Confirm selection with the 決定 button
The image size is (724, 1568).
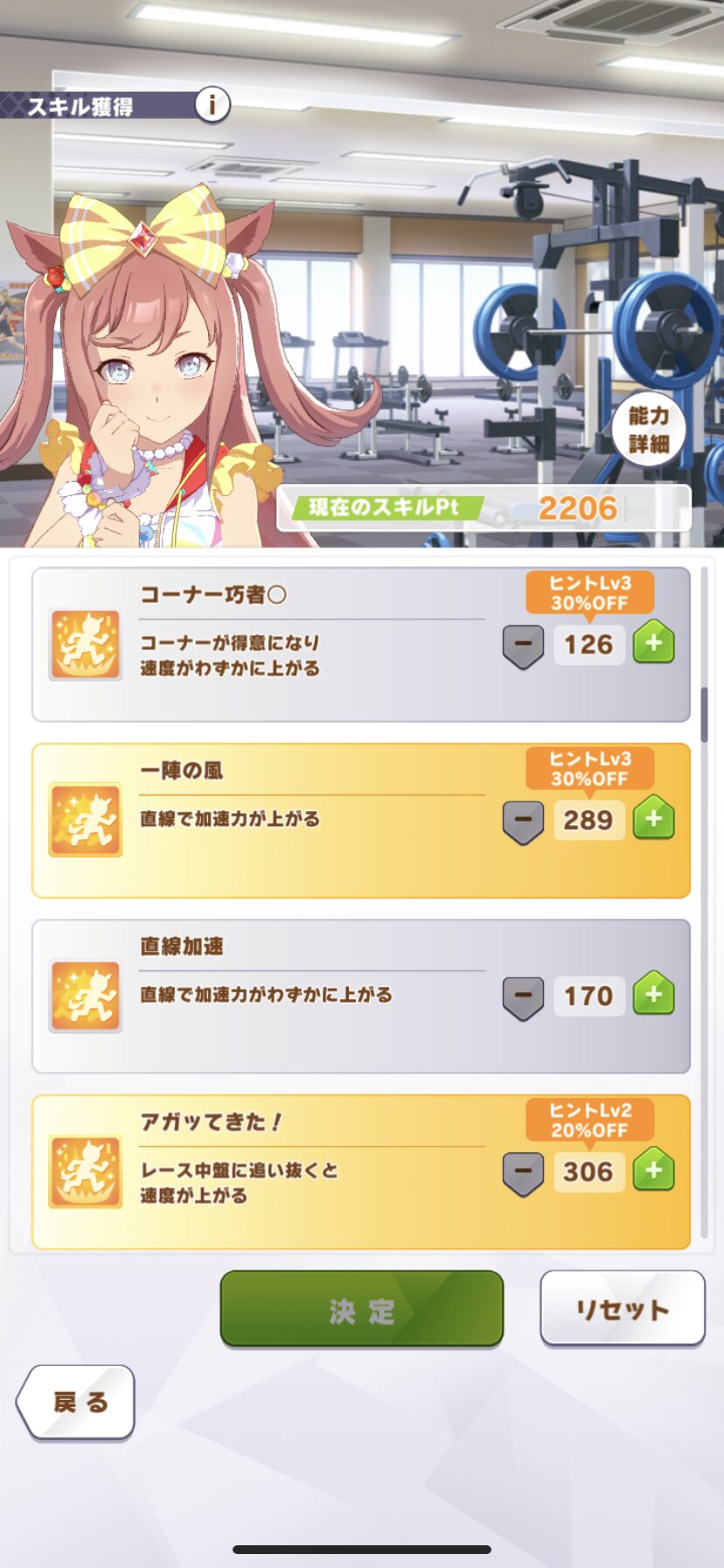362,1309
